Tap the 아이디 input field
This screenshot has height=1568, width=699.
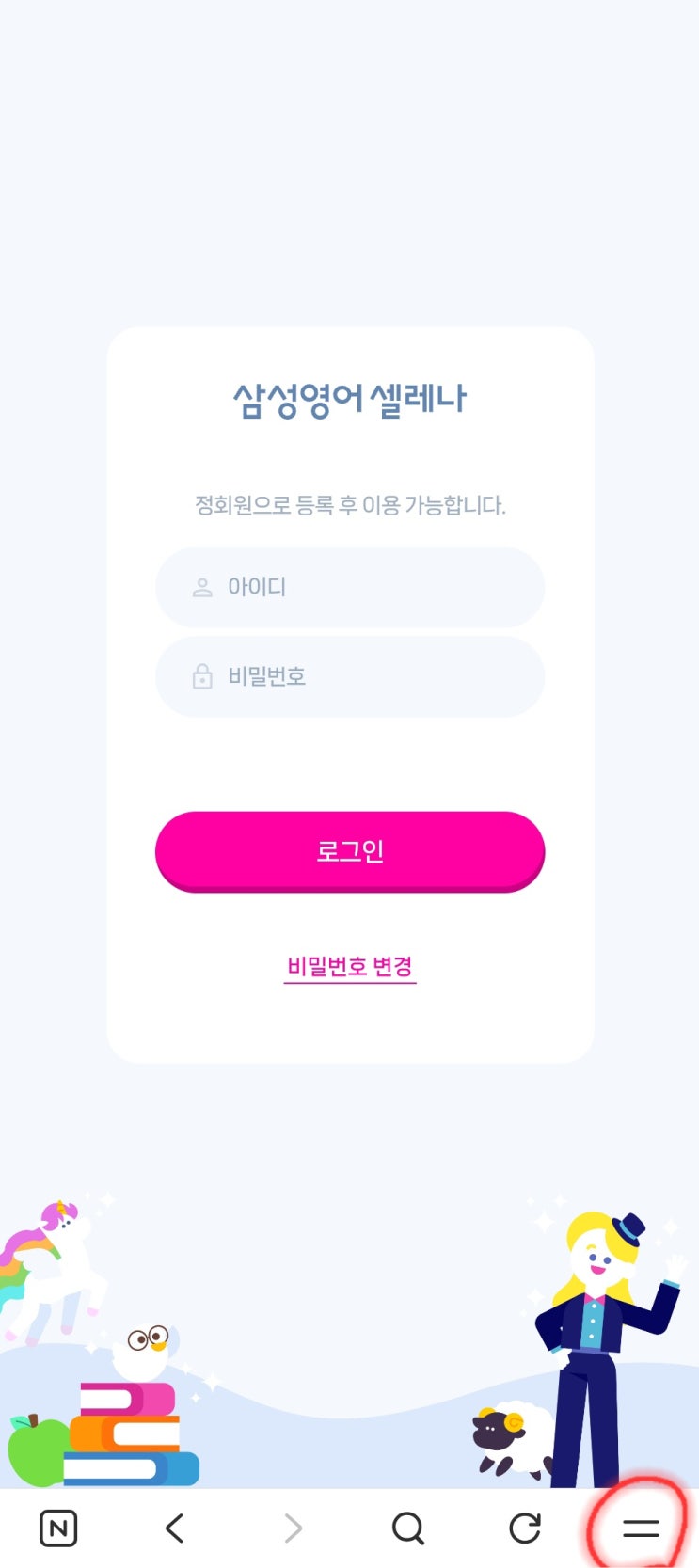click(350, 587)
